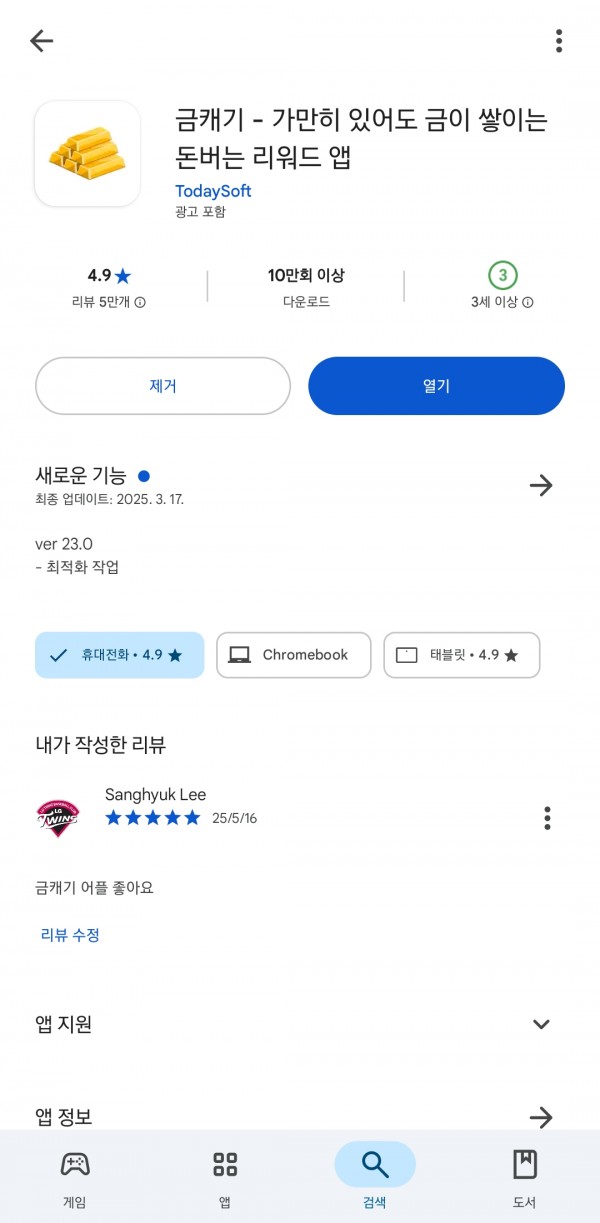
Task: Open the overflow menu in the top bar
Action: (x=558, y=41)
